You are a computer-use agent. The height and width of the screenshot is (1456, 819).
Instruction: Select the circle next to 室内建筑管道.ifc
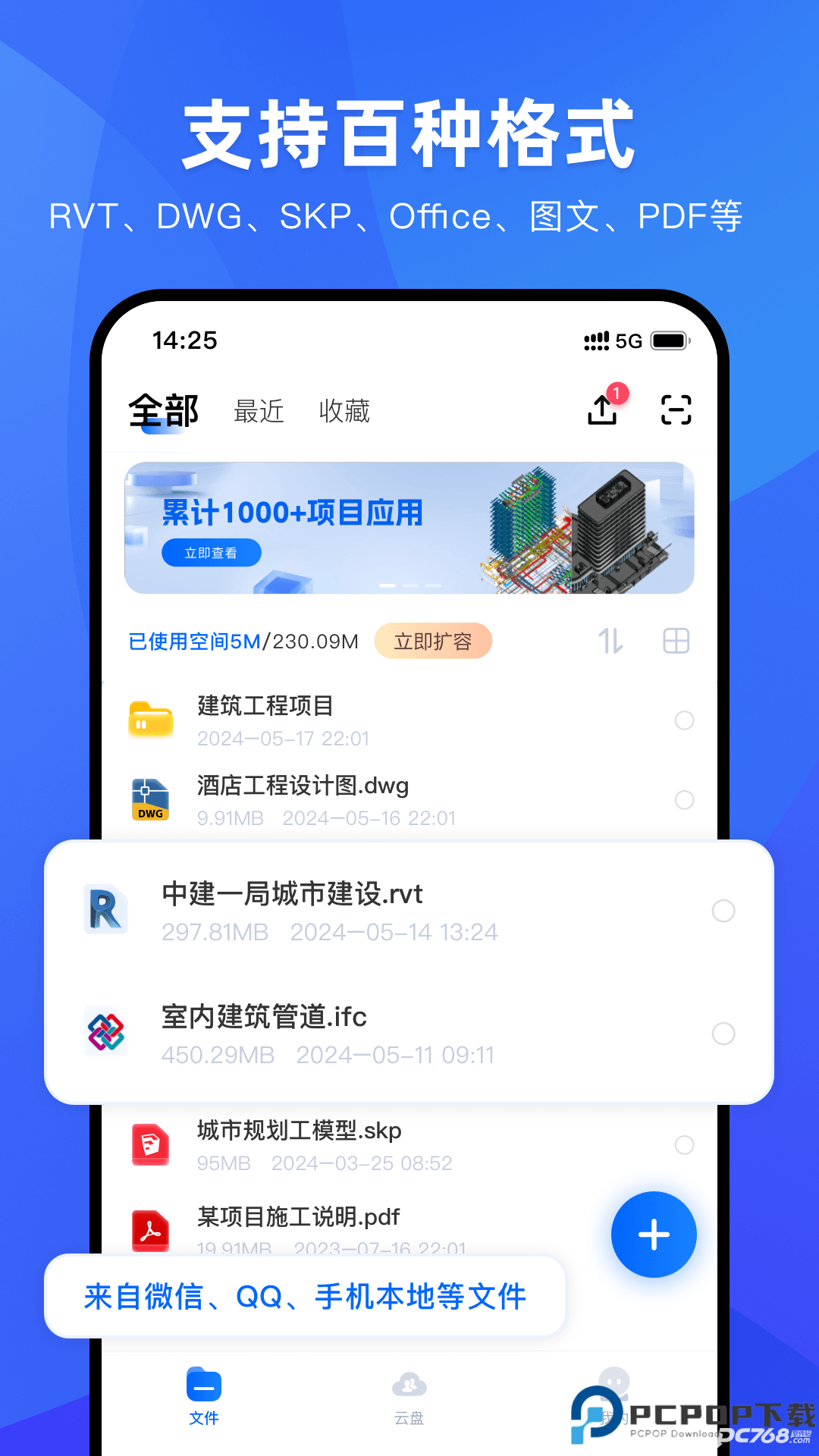[x=722, y=1033]
